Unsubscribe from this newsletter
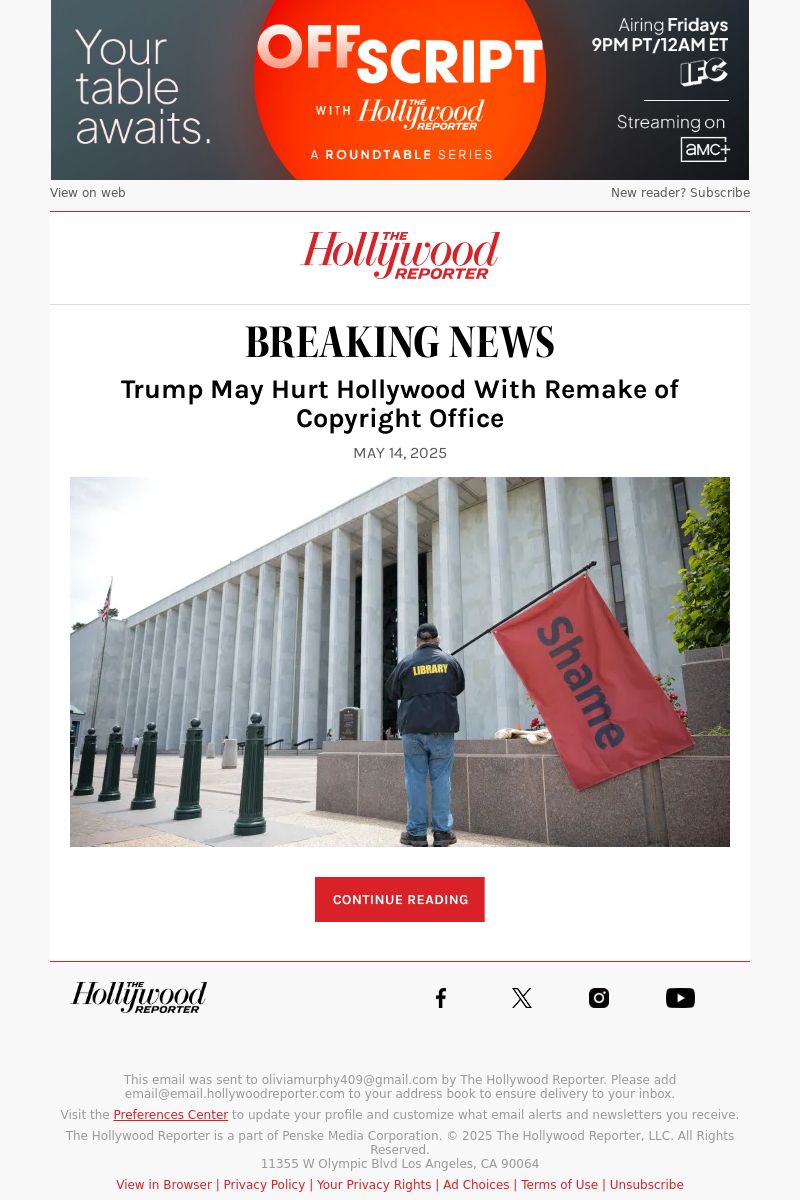This screenshot has width=800, height=1200. coord(646,1185)
